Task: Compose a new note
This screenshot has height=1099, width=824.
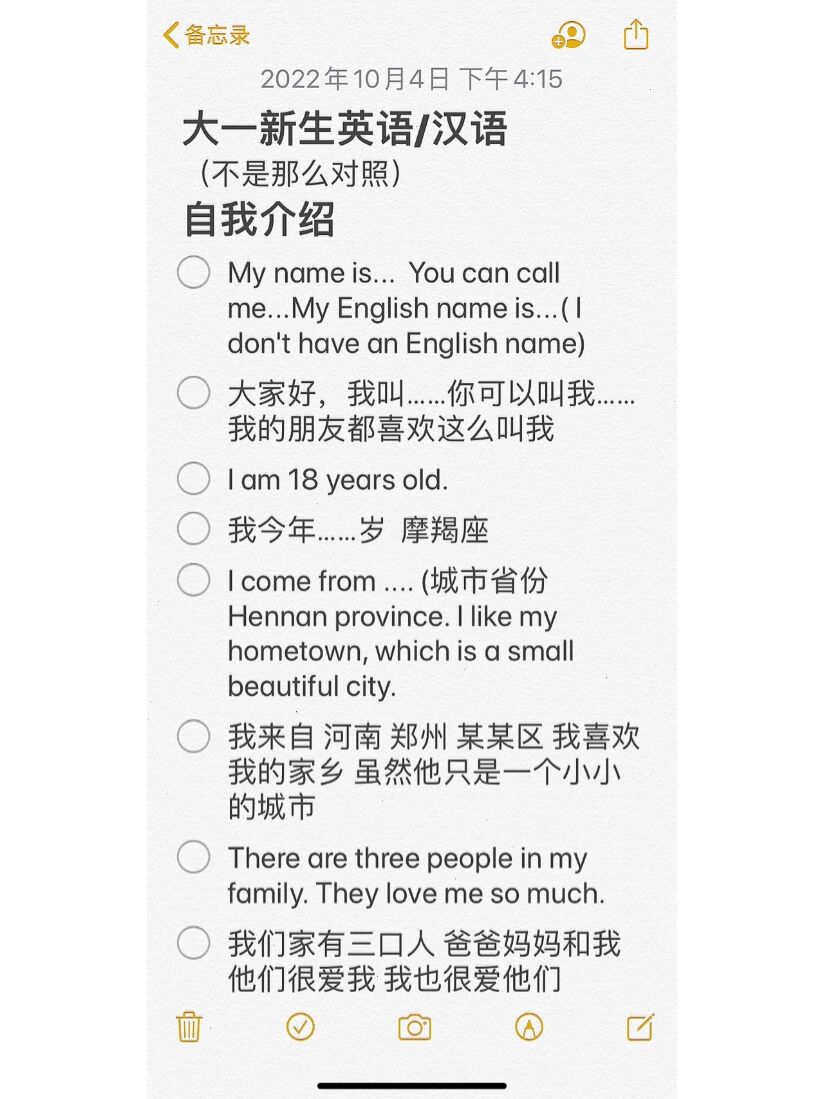Action: click(640, 1027)
